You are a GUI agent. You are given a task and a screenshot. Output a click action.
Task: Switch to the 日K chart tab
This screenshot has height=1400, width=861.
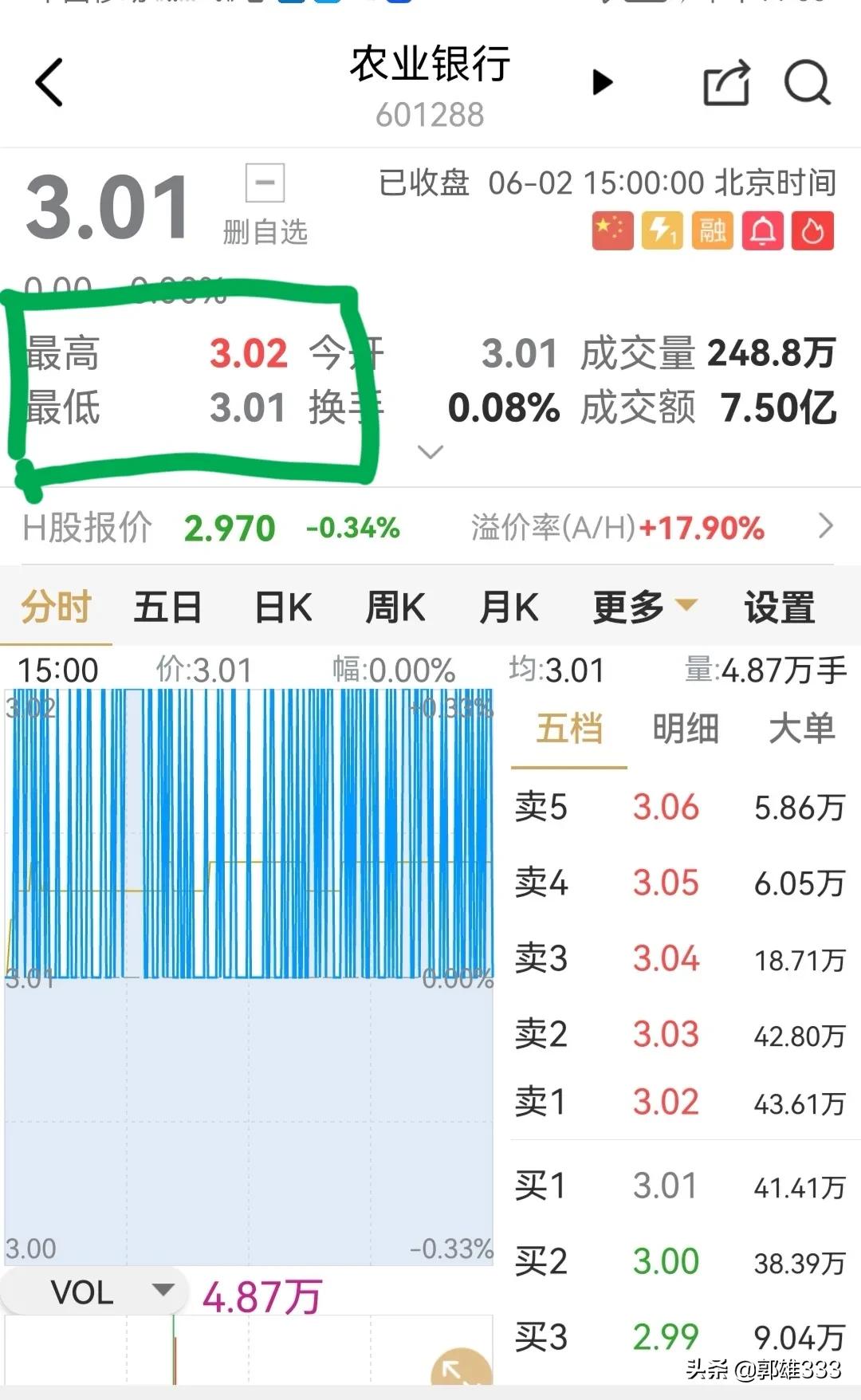tap(283, 608)
